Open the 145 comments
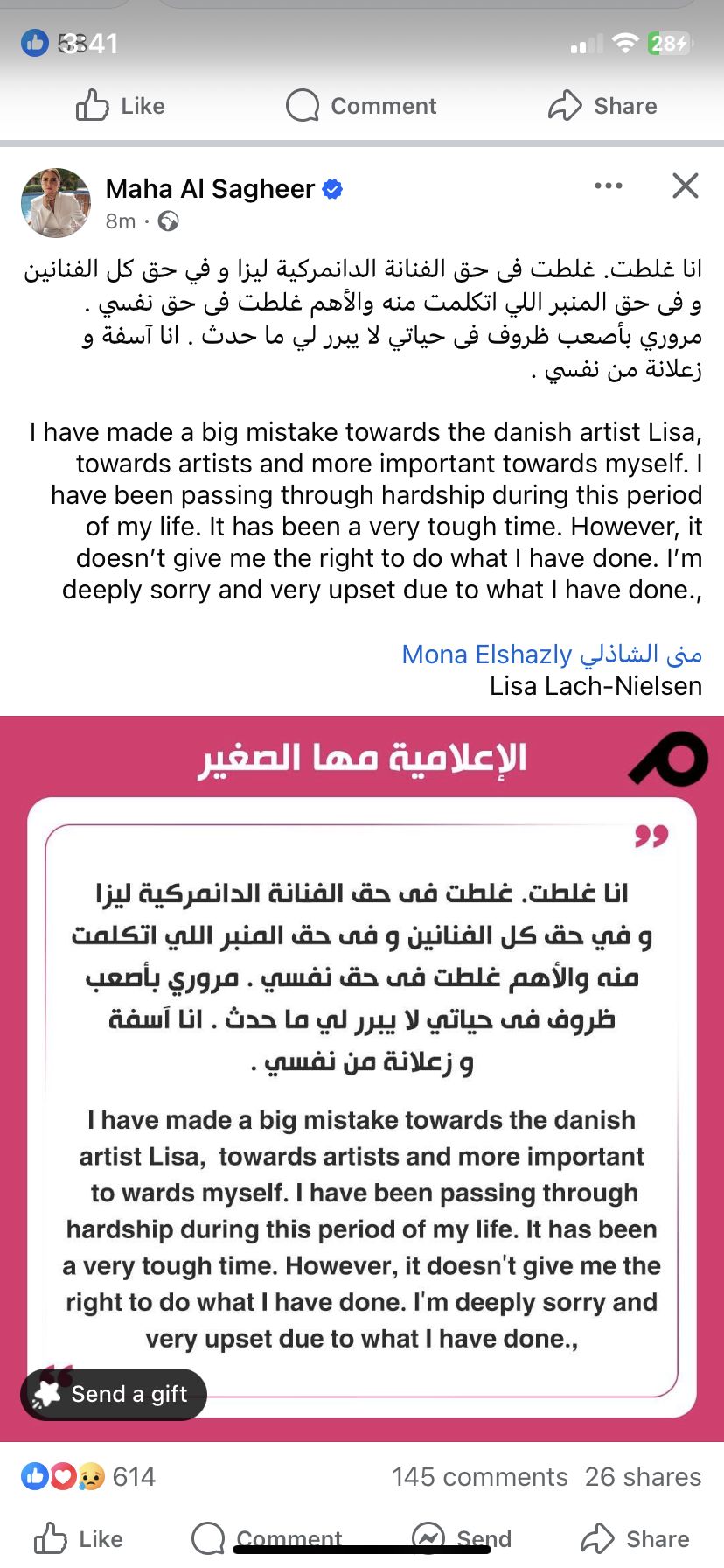 [479, 1477]
